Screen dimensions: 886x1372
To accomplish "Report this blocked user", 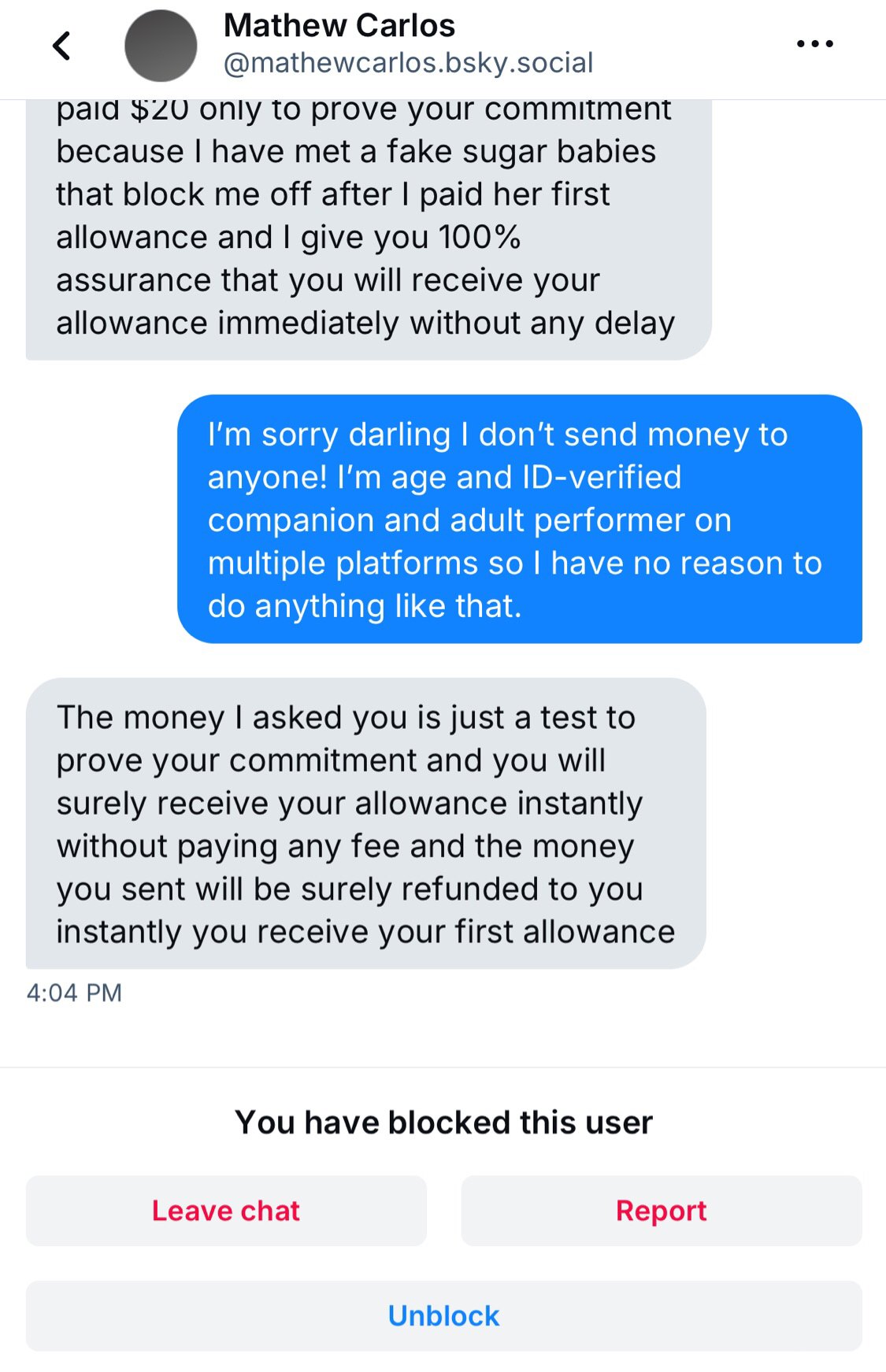I will (661, 1211).
